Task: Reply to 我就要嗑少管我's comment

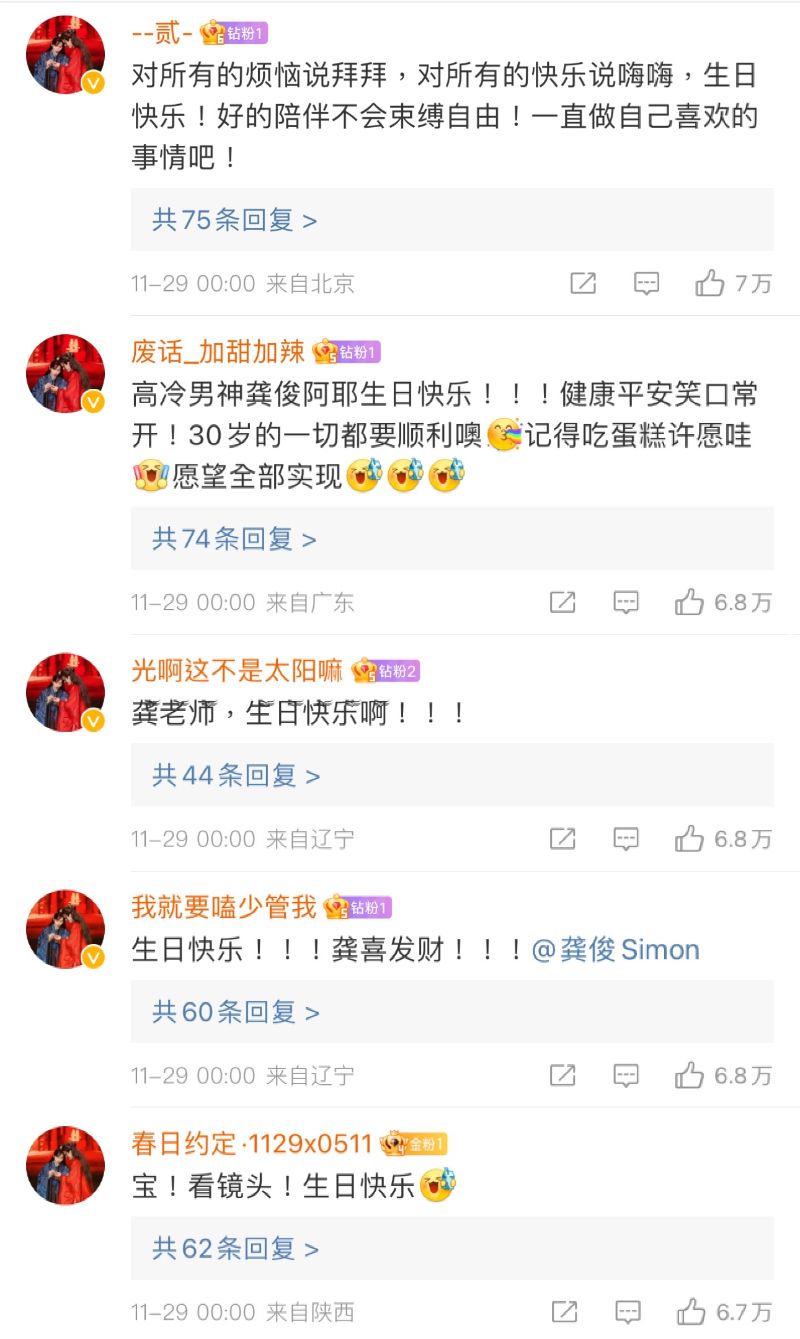Action: coord(626,1075)
